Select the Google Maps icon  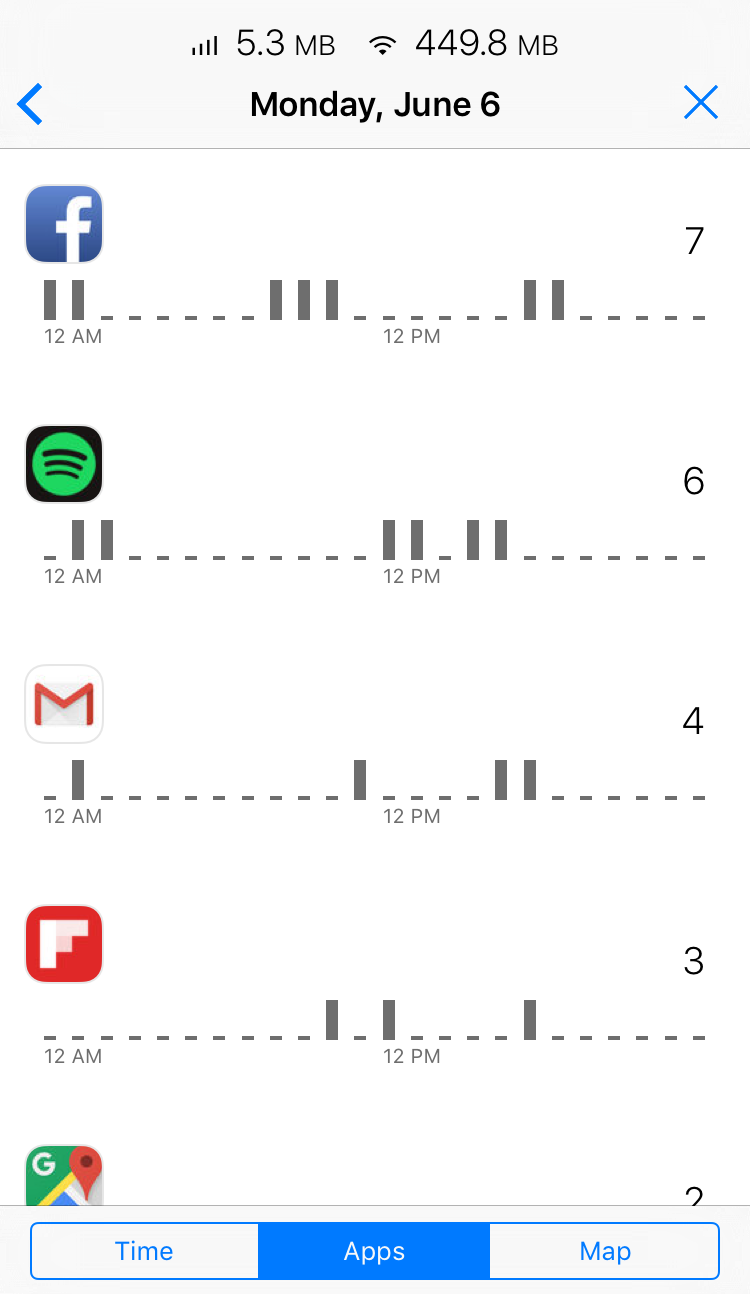pos(64,1170)
